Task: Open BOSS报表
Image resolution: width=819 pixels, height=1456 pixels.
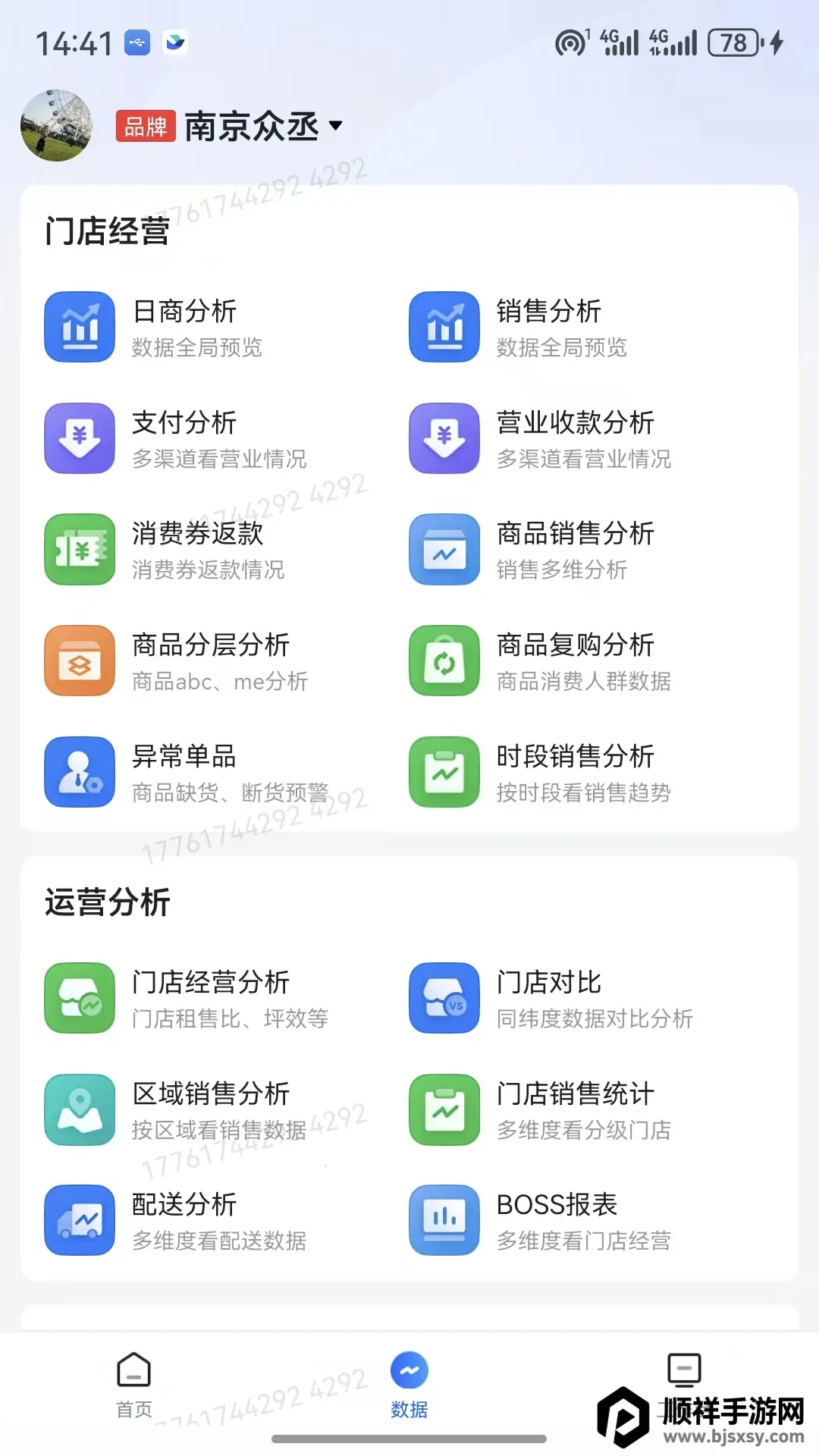Action: click(x=557, y=1220)
